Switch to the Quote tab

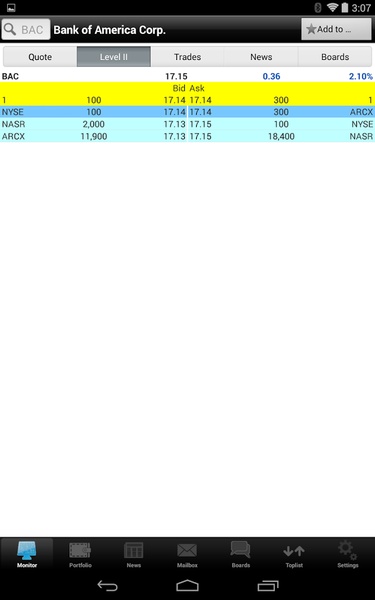40,57
